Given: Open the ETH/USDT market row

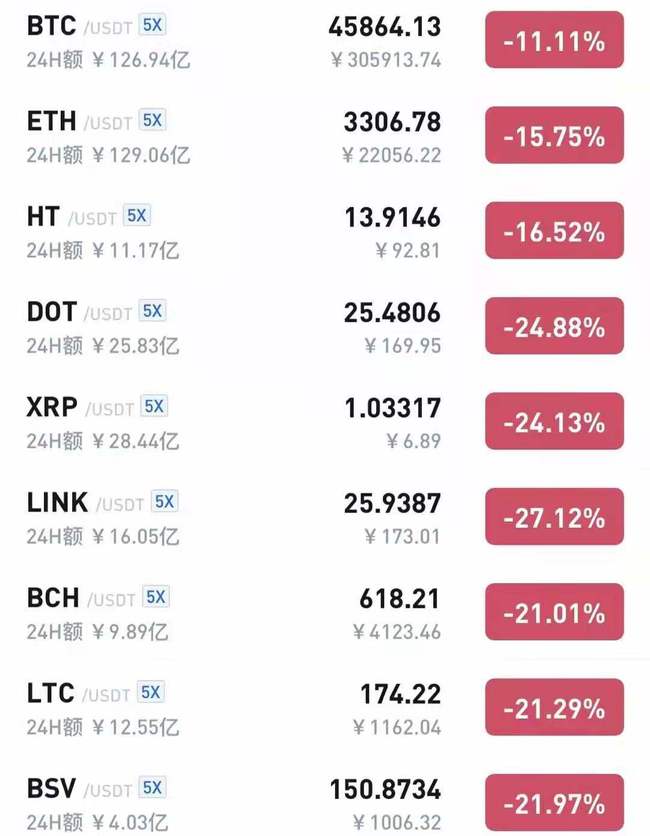Looking at the screenshot, I should pyautogui.click(x=52, y=121).
